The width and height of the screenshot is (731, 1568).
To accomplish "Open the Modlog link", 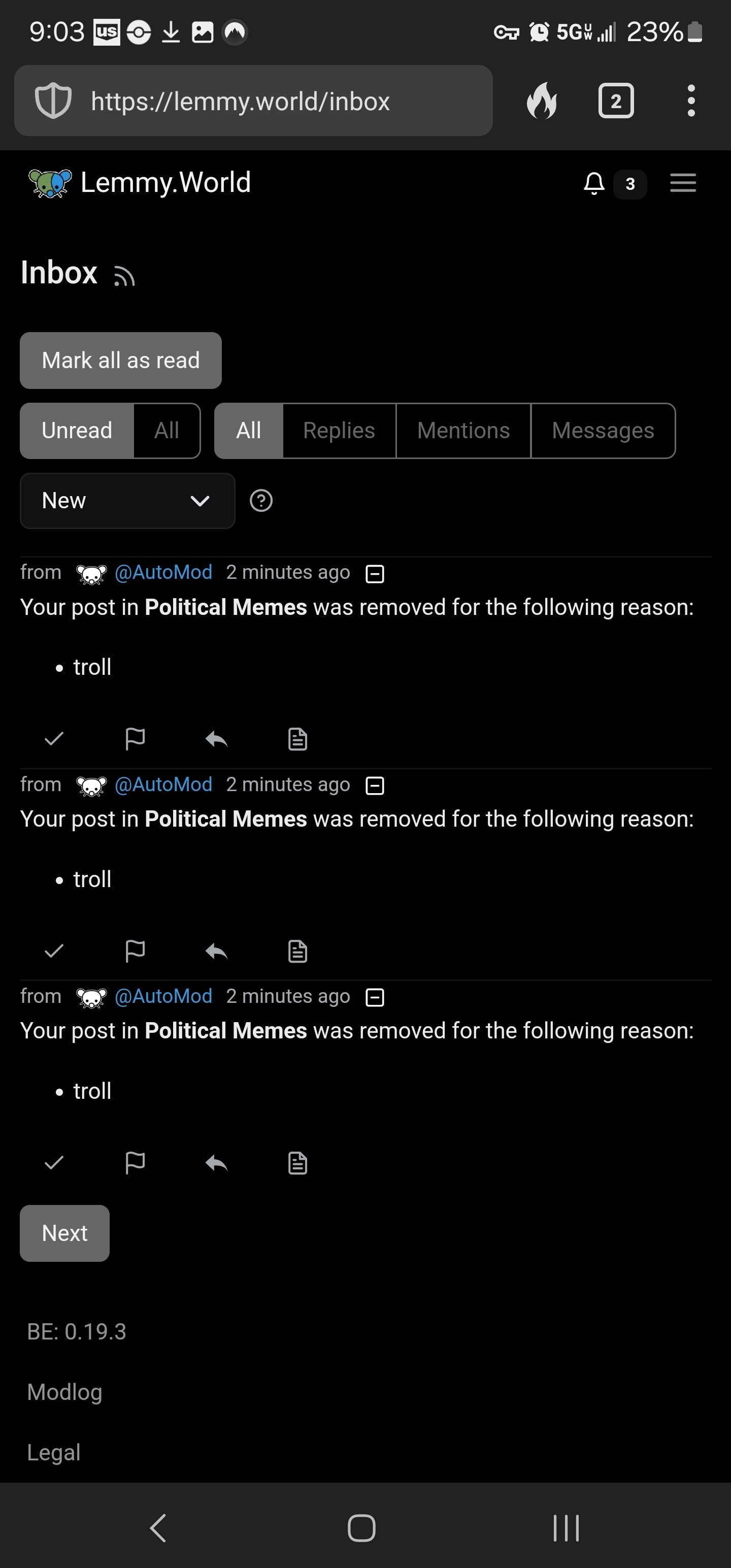I will click(x=64, y=1391).
